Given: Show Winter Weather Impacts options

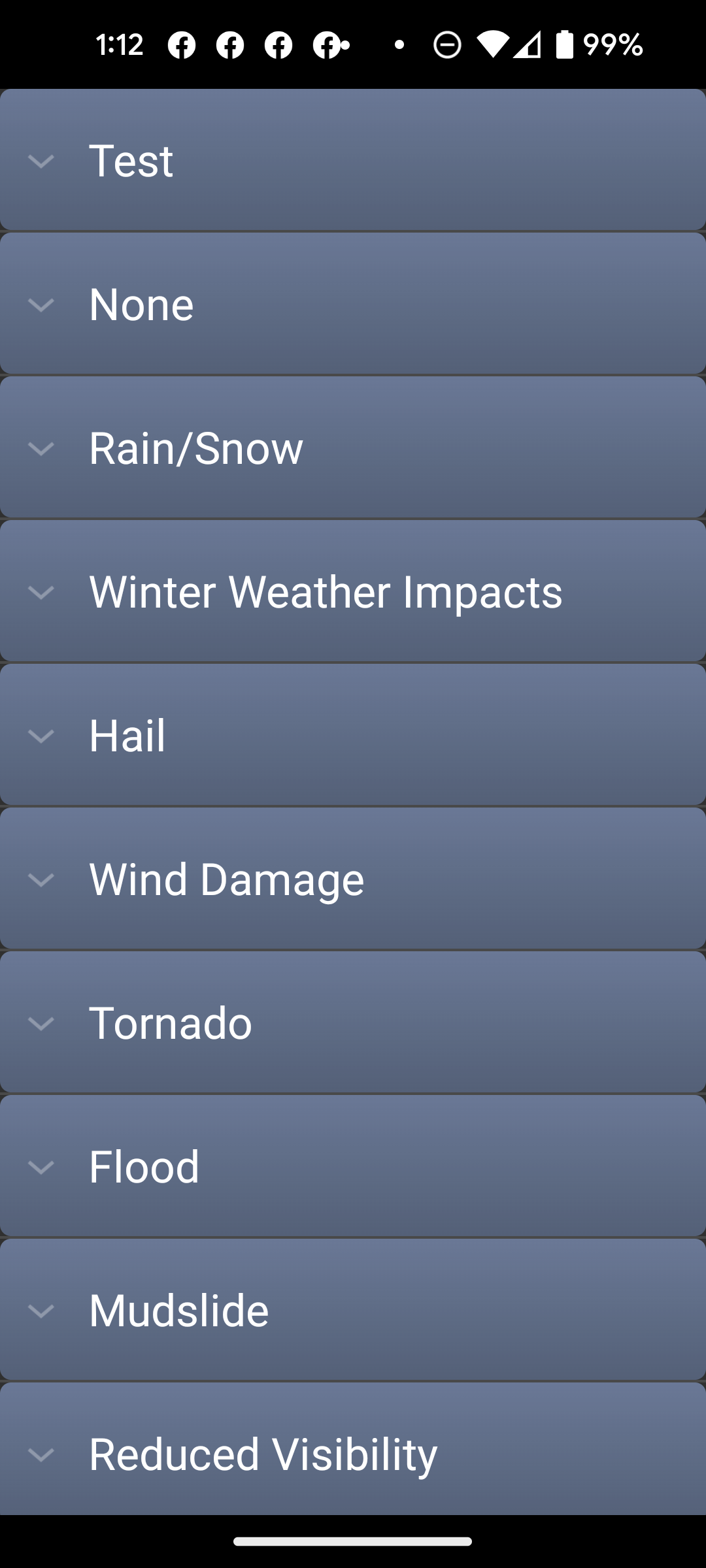Looking at the screenshot, I should [x=353, y=591].
